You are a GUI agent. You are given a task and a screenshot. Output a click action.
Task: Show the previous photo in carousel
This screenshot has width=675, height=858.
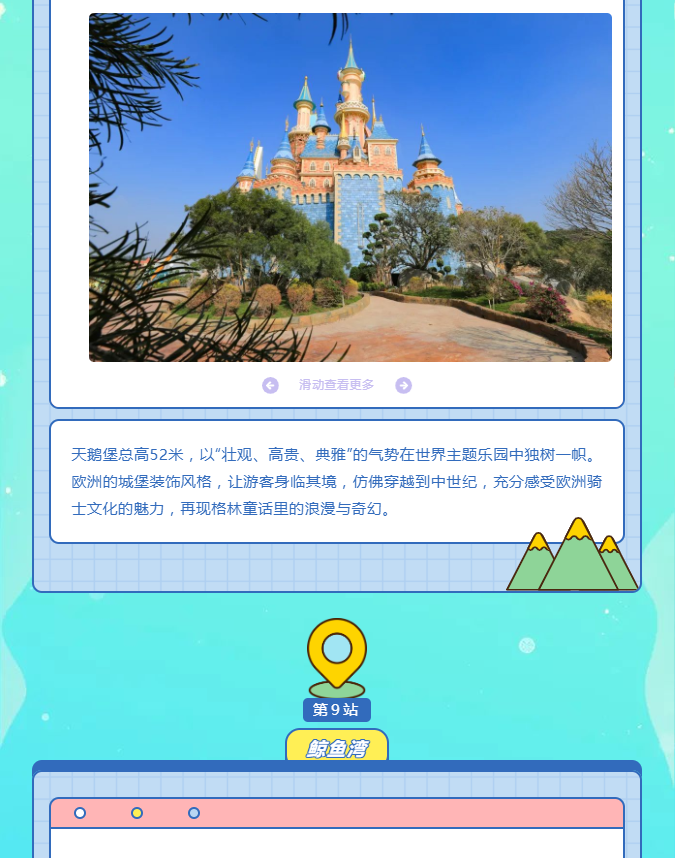(x=270, y=385)
